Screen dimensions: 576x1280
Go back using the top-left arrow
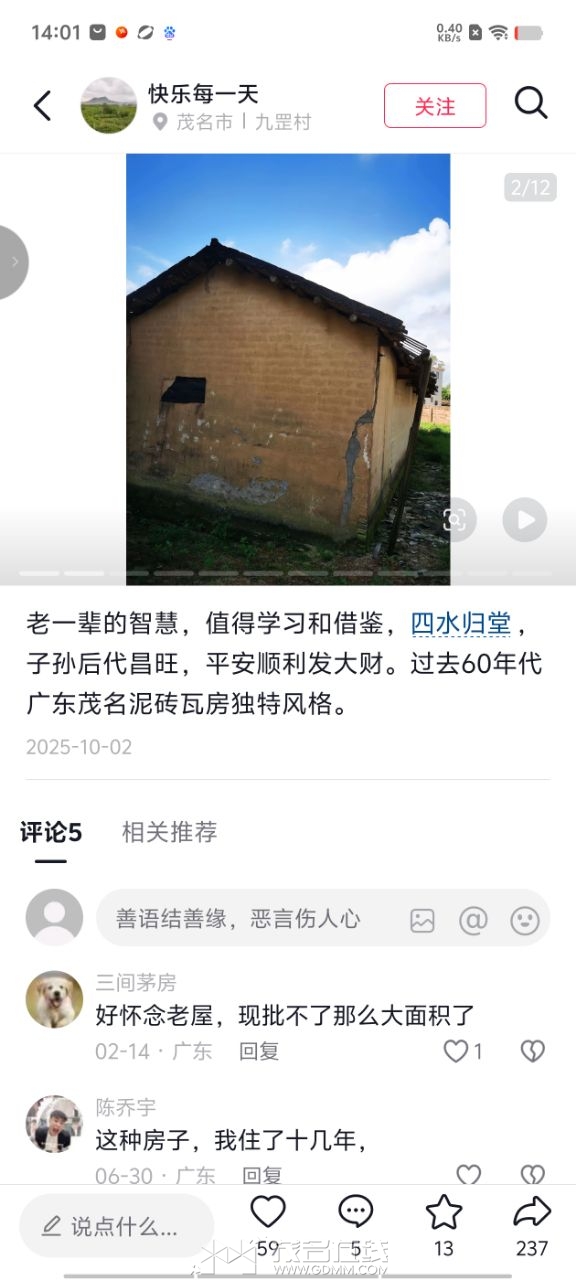point(42,105)
